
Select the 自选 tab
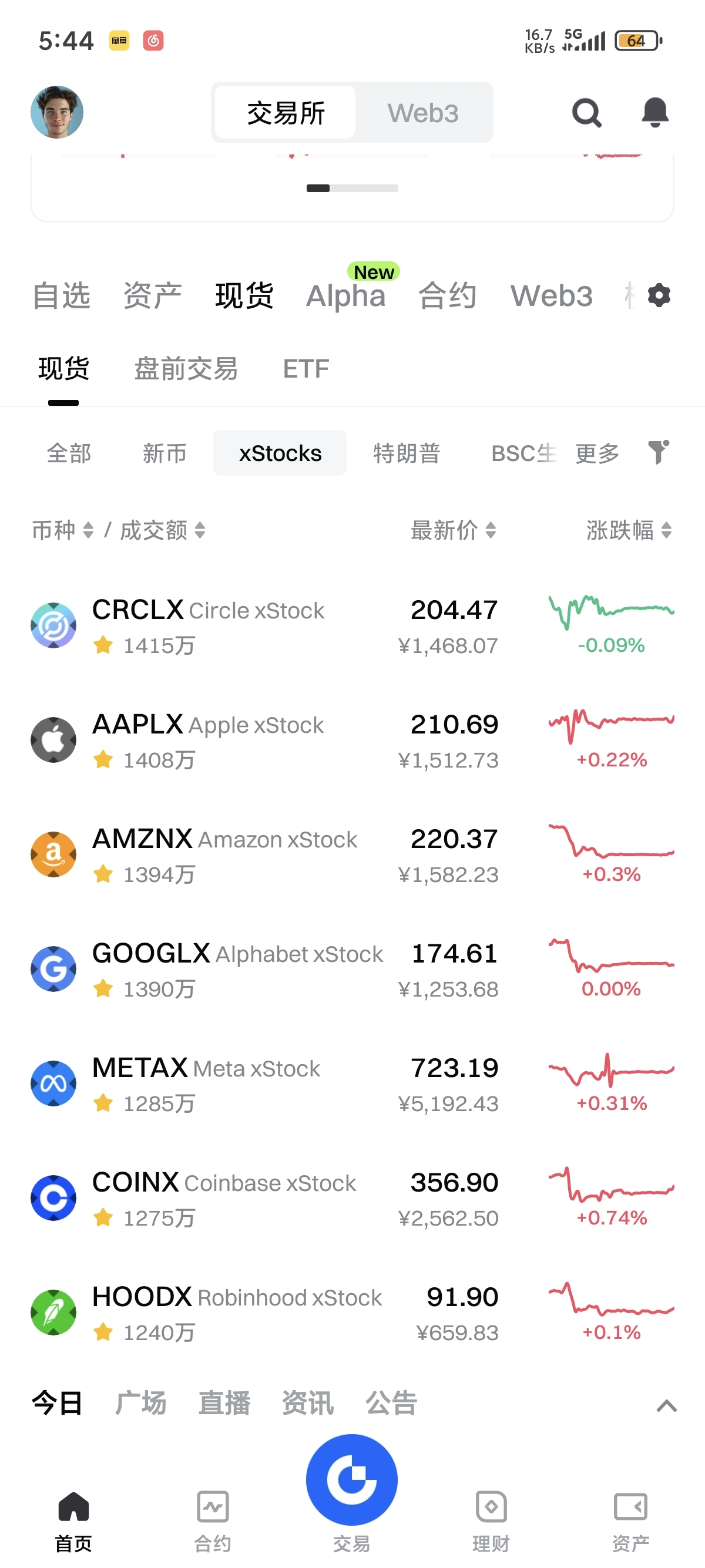pyautogui.click(x=62, y=296)
